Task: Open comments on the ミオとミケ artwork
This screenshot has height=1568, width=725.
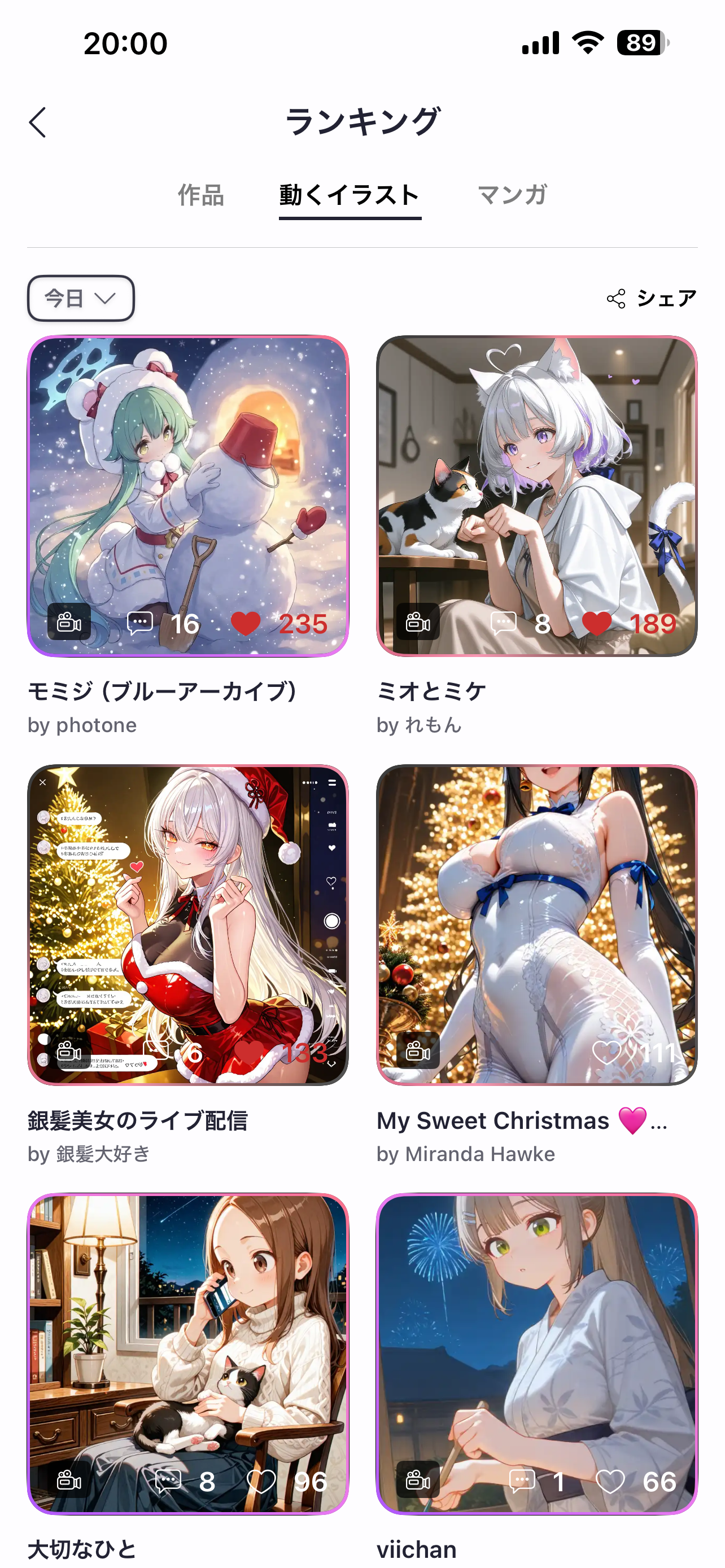Action: pyautogui.click(x=504, y=623)
